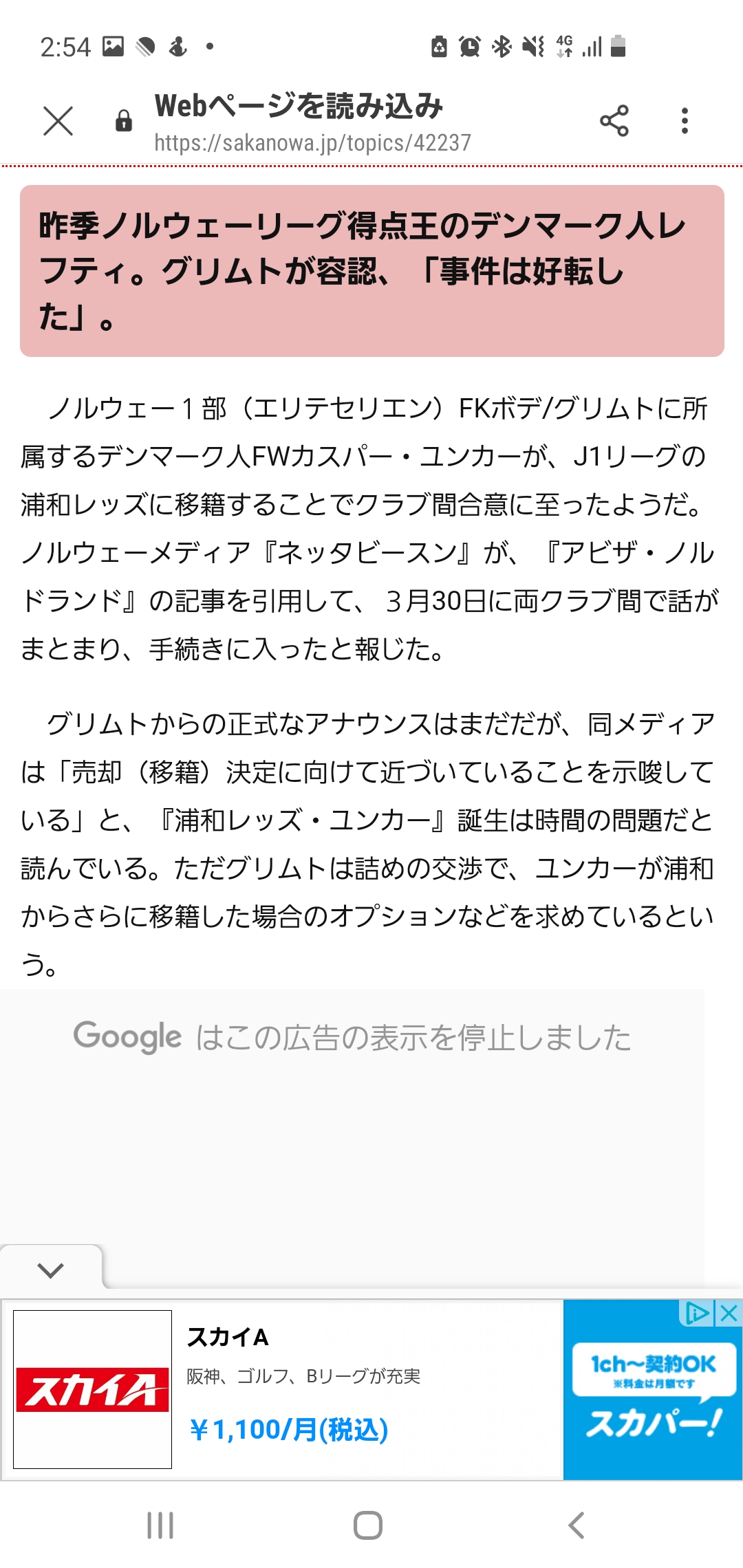Tap the スカパー! 1ch〜契約OK button
The height and width of the screenshot is (1568, 743).
(652, 1396)
